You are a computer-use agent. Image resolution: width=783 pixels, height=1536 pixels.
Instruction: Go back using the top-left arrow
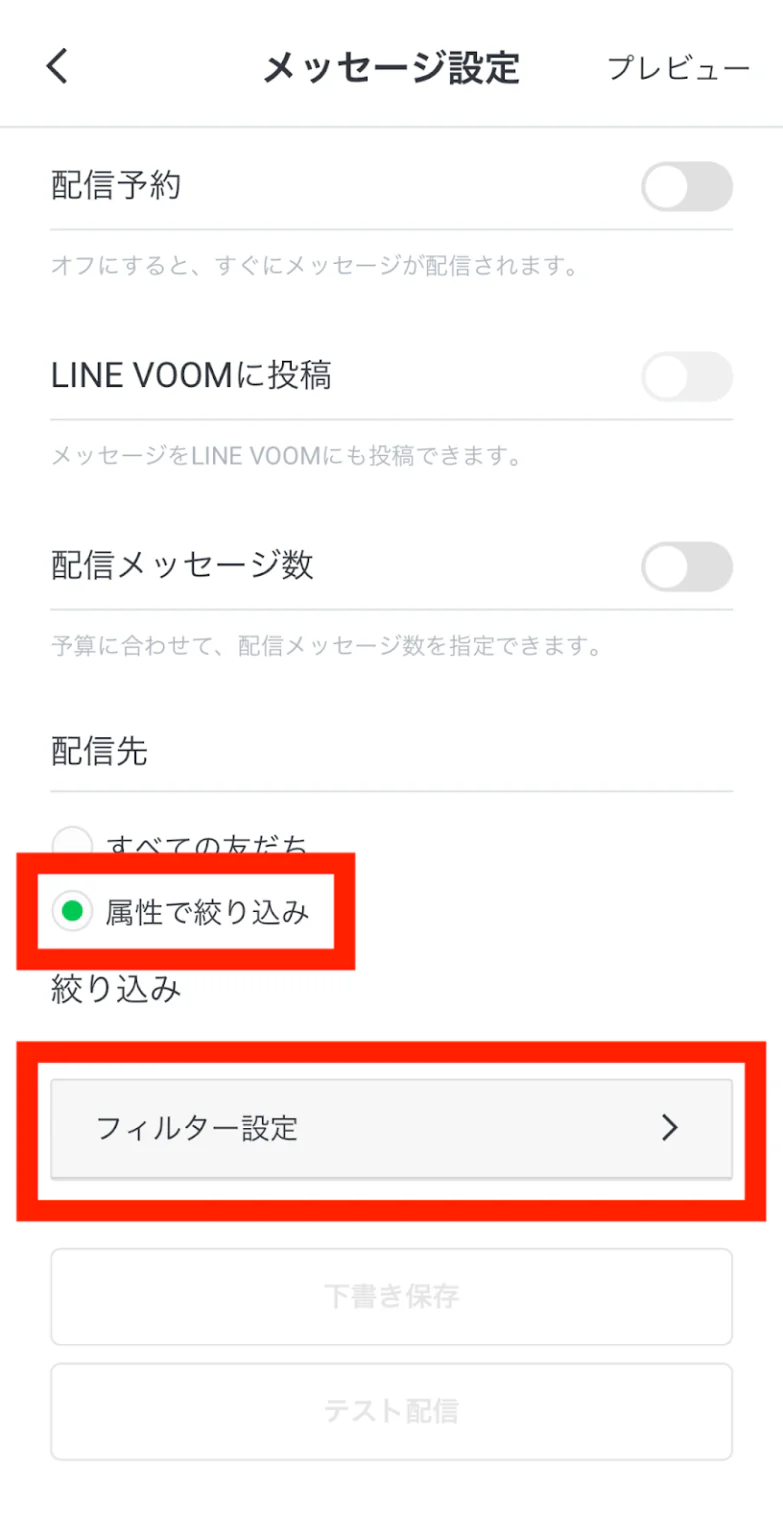tap(58, 67)
